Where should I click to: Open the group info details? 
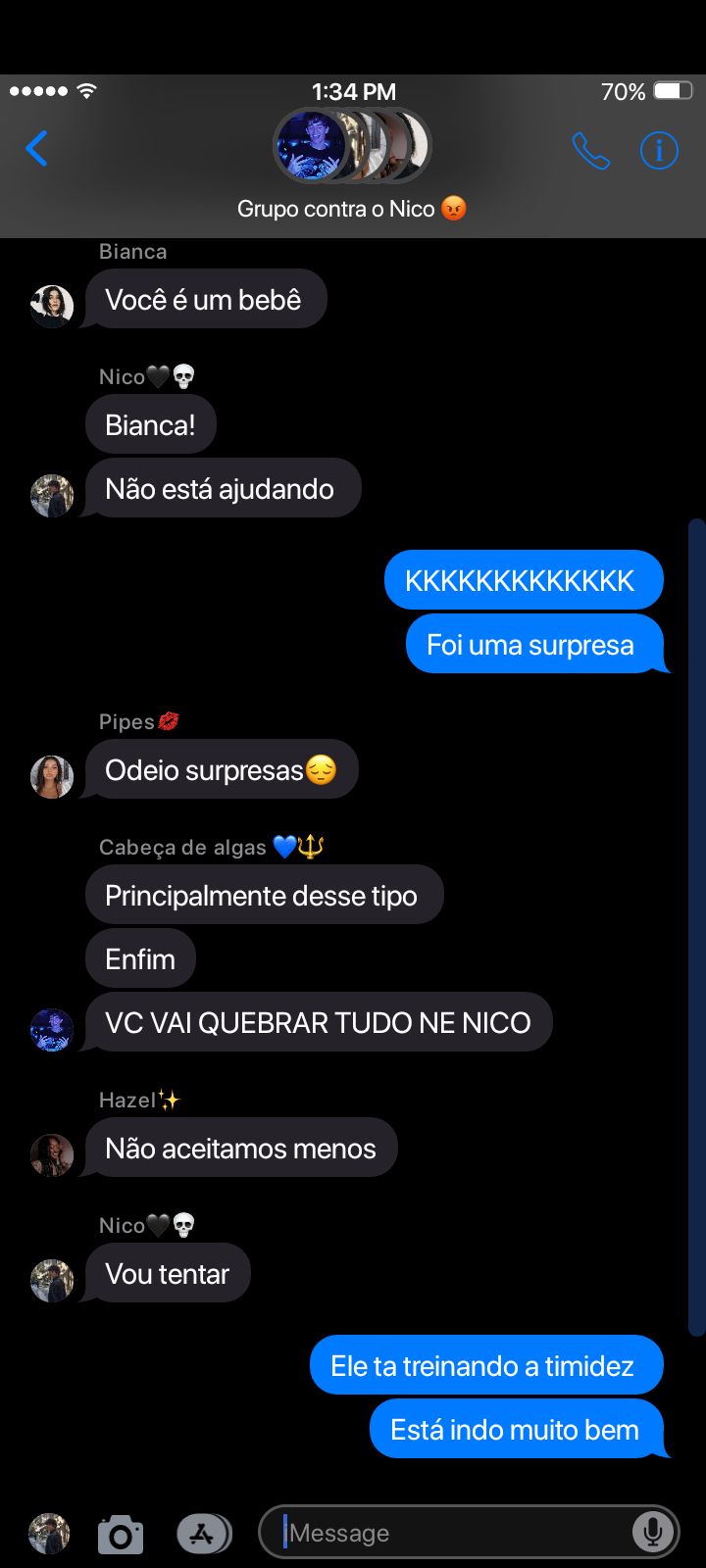[659, 151]
